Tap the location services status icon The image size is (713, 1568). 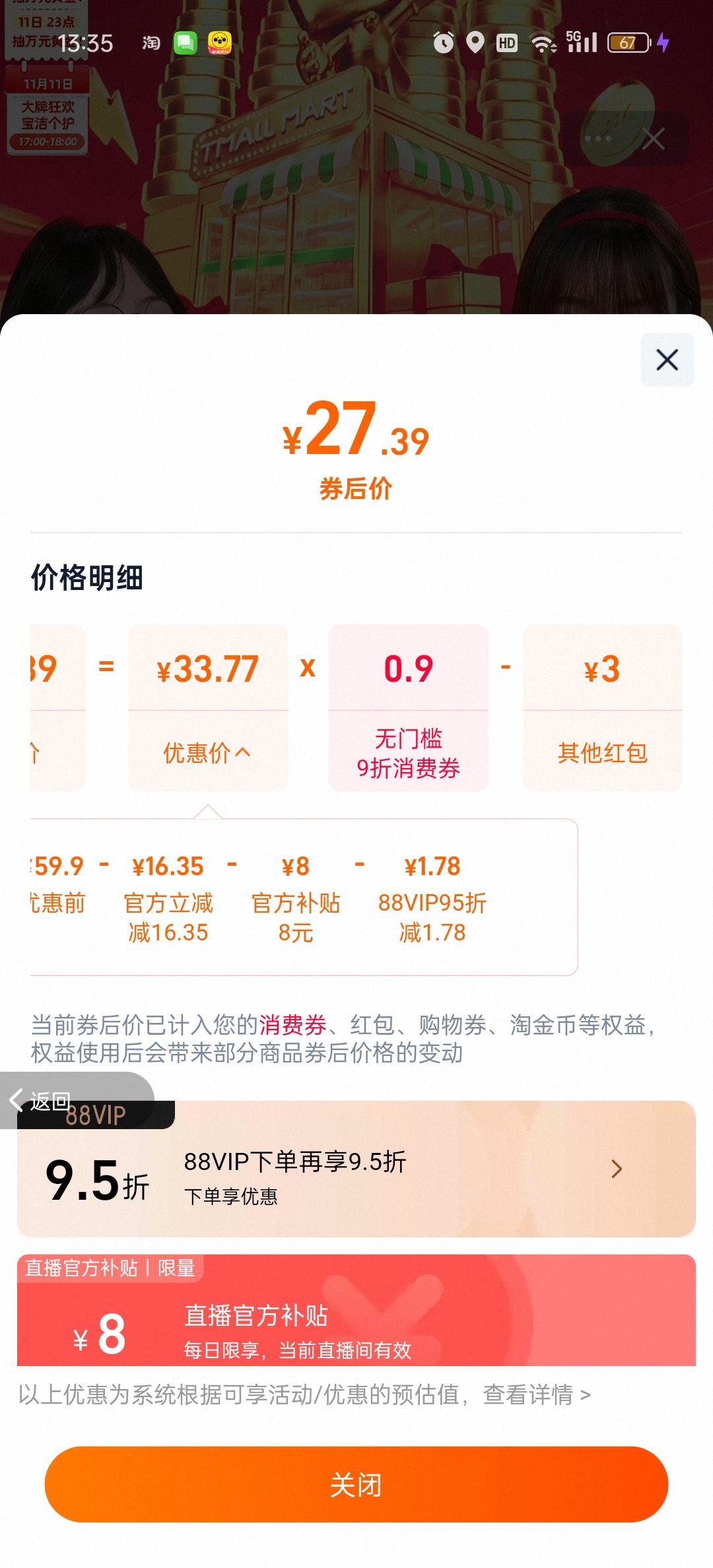(474, 42)
